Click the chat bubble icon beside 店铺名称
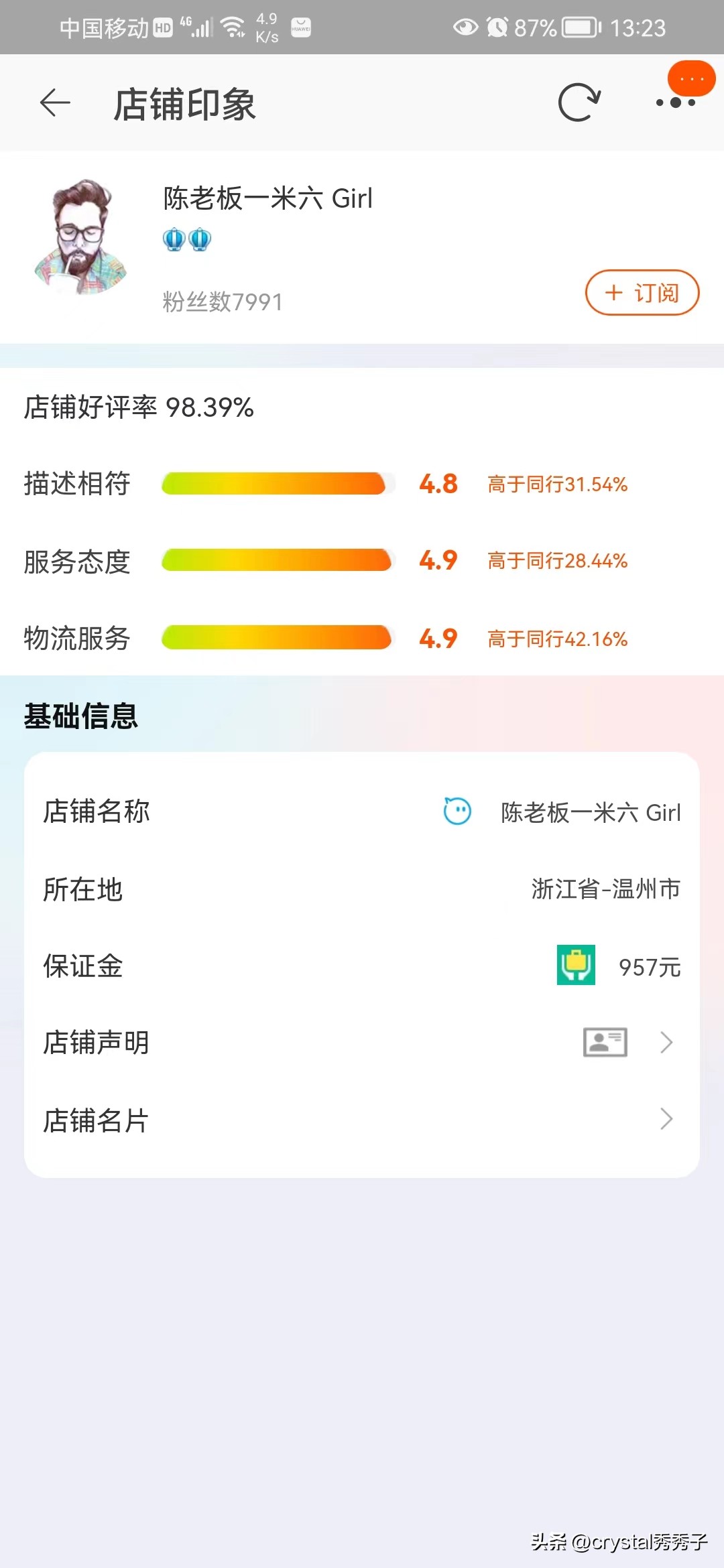 point(457,811)
